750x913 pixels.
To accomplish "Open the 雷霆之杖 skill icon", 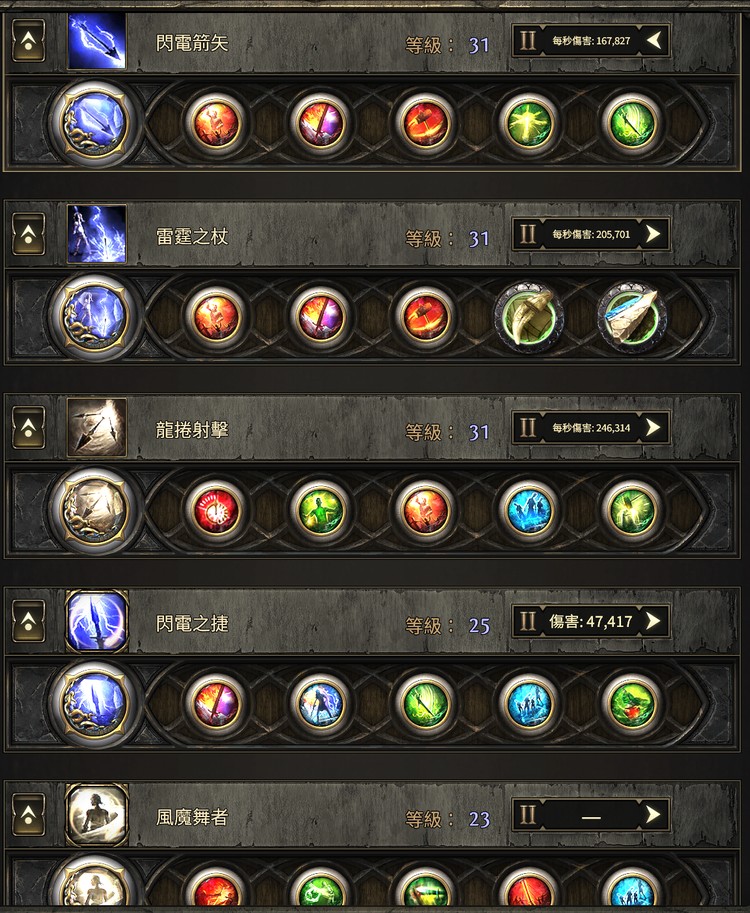I will click(x=97, y=234).
